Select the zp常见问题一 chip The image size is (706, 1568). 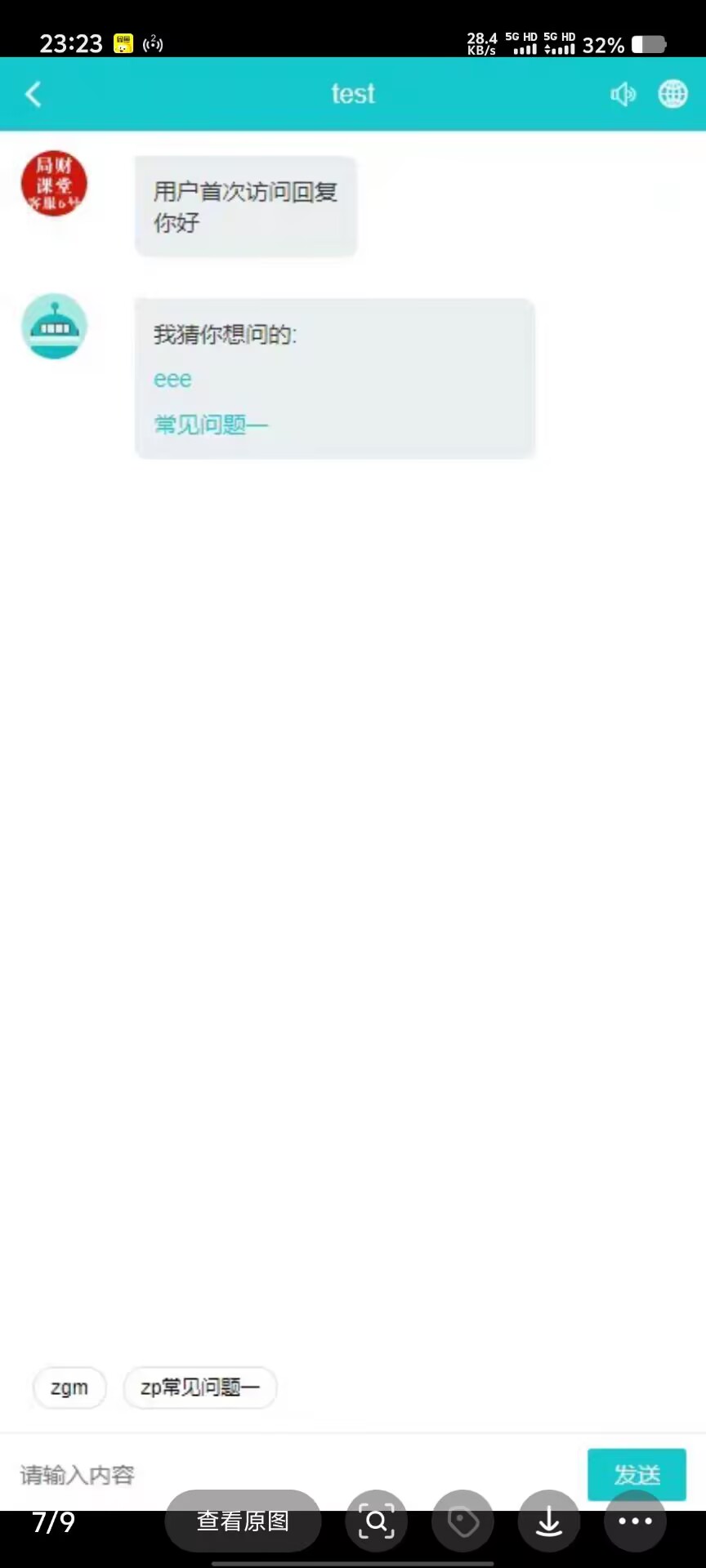point(200,1388)
